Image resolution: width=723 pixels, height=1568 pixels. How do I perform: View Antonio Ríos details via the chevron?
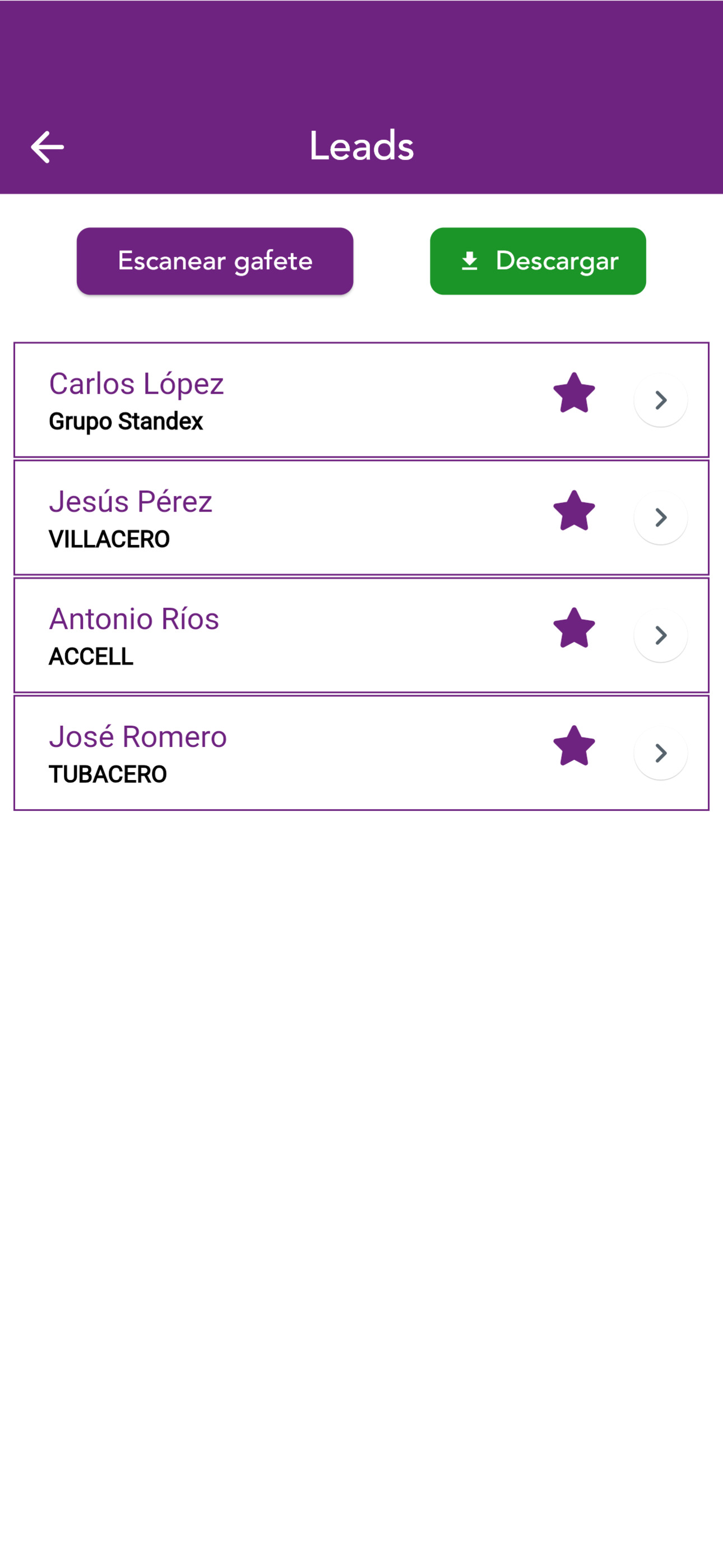pos(661,635)
